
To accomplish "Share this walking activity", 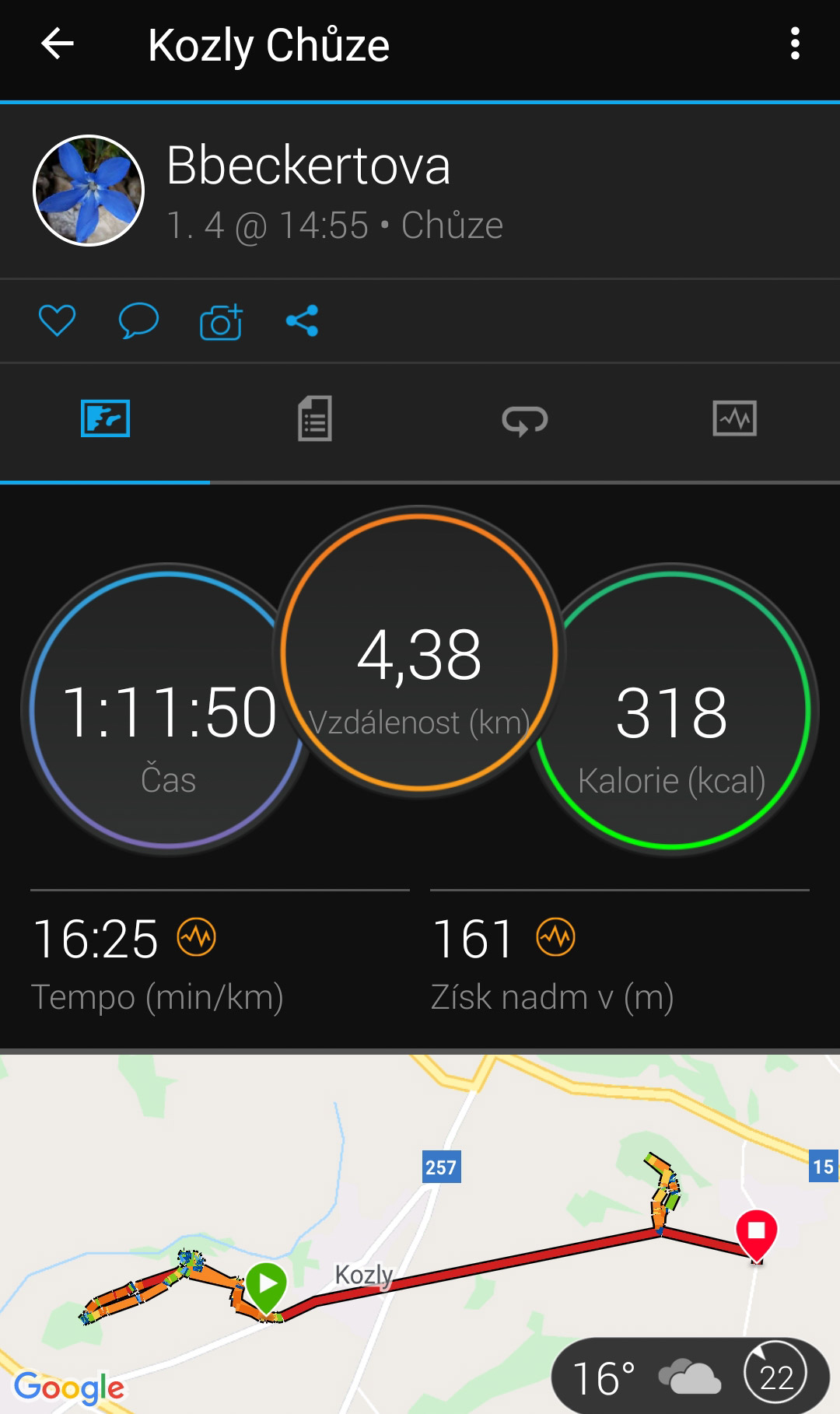I will (x=302, y=320).
